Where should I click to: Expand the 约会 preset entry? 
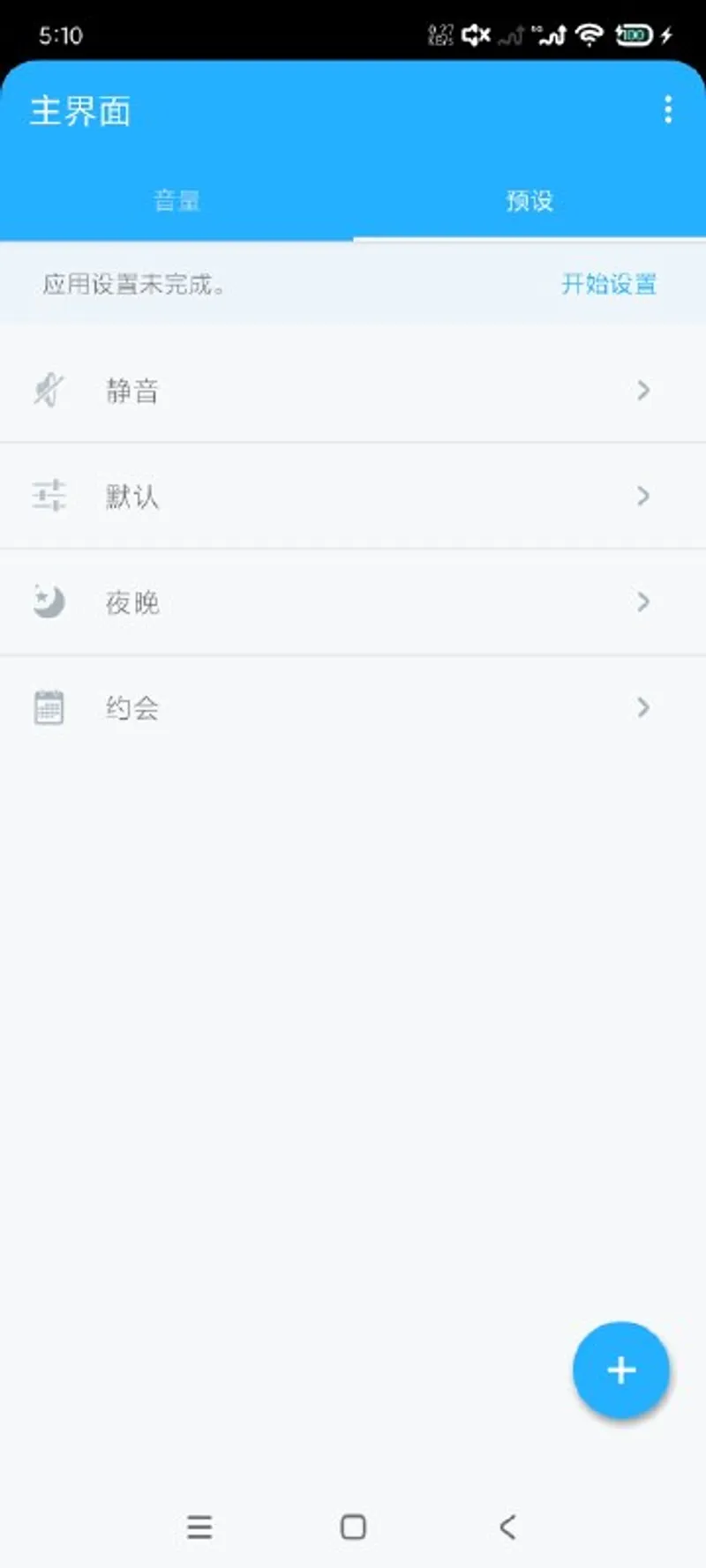pos(642,707)
